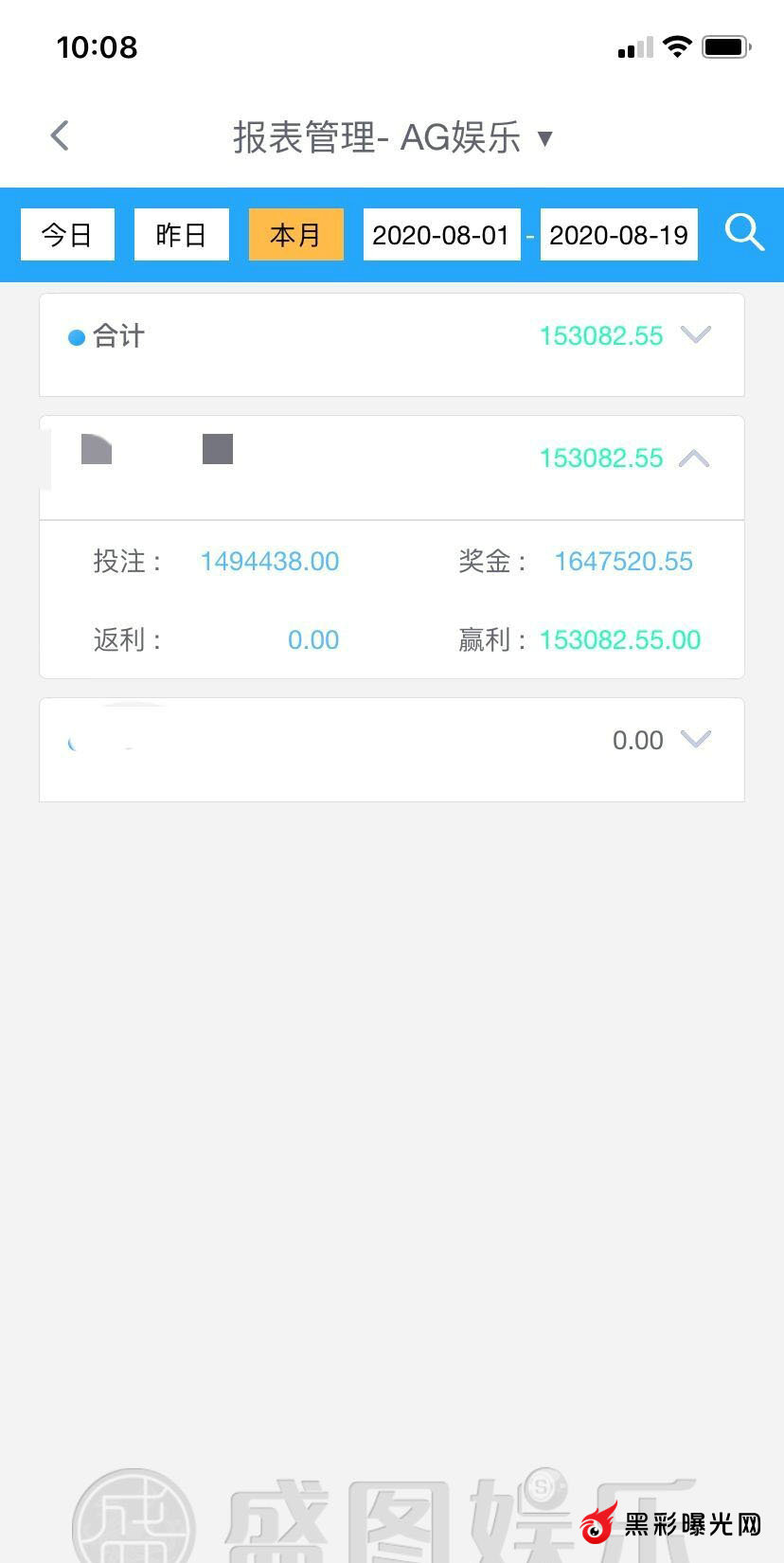
Task: Edit the start date 2020-08-01
Action: click(441, 235)
